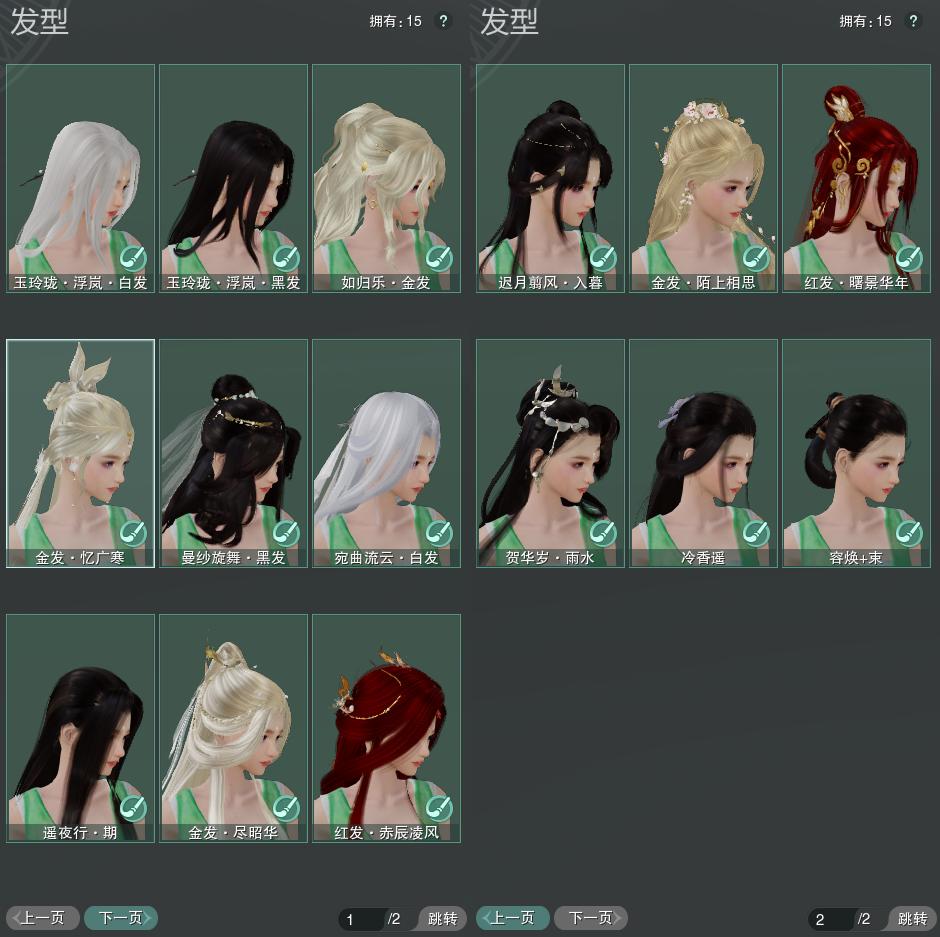The image size is (940, 937).
Task: Choose the 曼纱旋舞·黑发 hairstyle
Action: (233, 445)
